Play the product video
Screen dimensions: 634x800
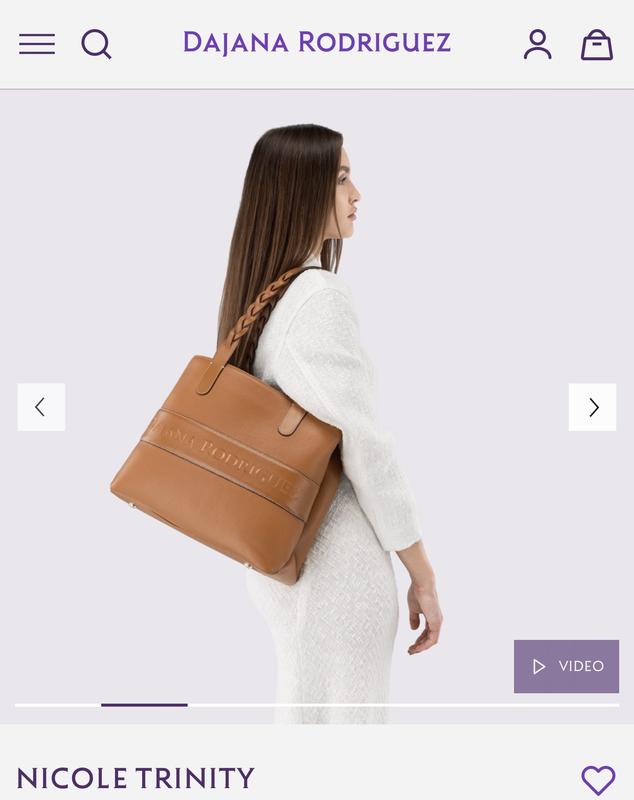coord(566,666)
